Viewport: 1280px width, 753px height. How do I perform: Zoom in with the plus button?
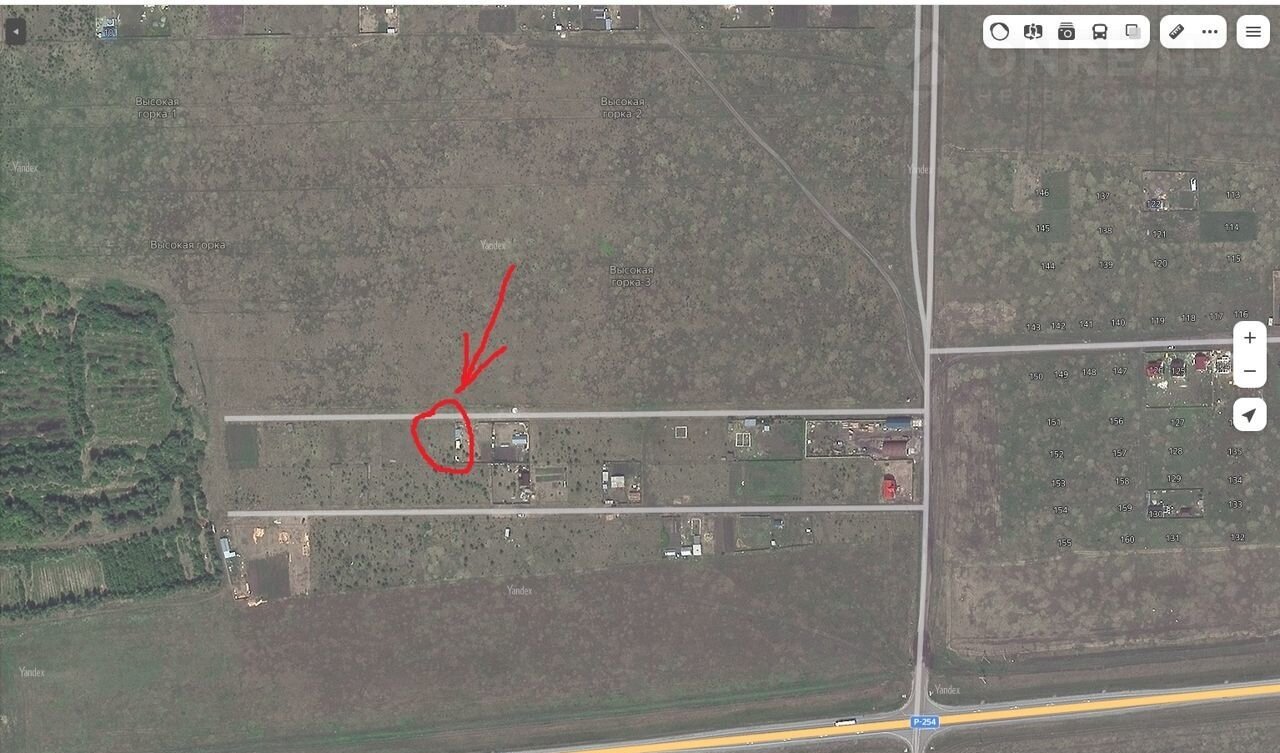pos(1250,338)
